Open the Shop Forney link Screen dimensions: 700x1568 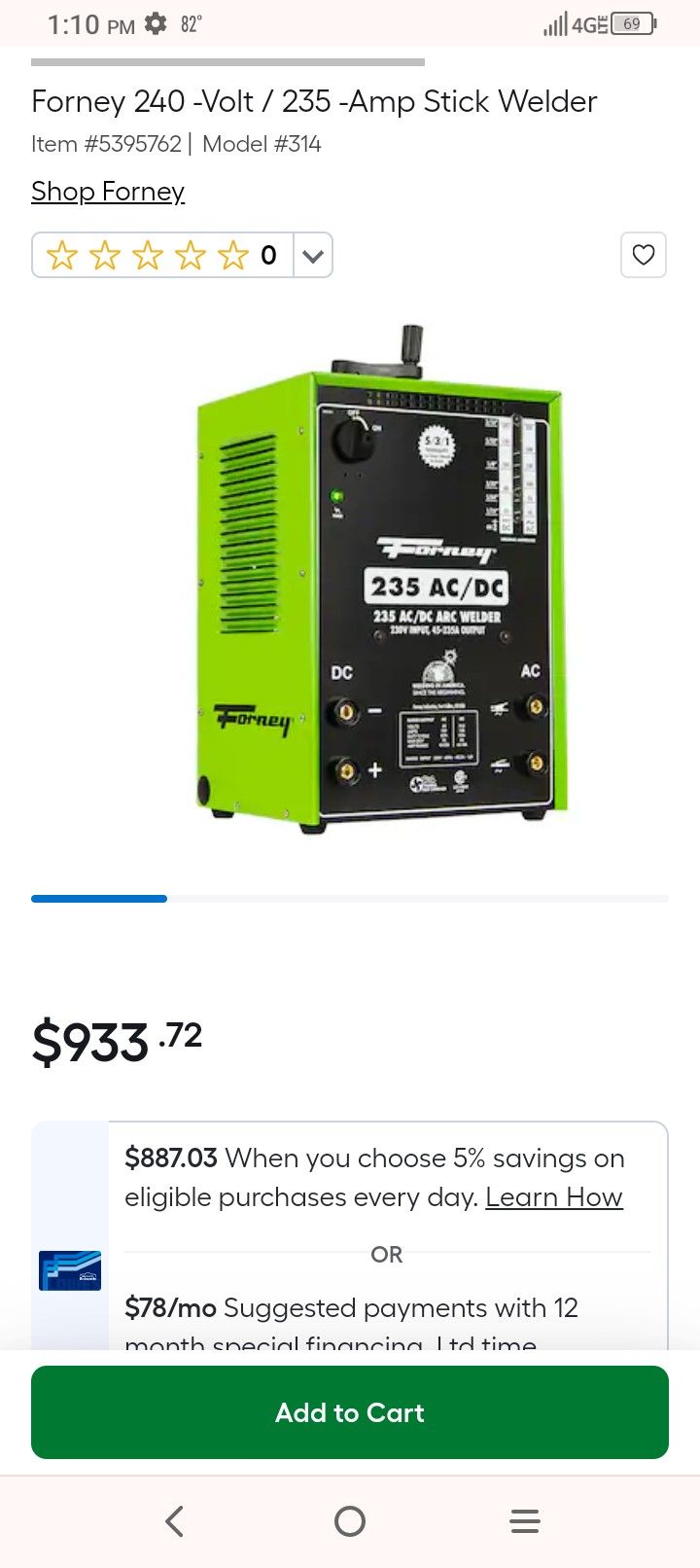point(107,192)
